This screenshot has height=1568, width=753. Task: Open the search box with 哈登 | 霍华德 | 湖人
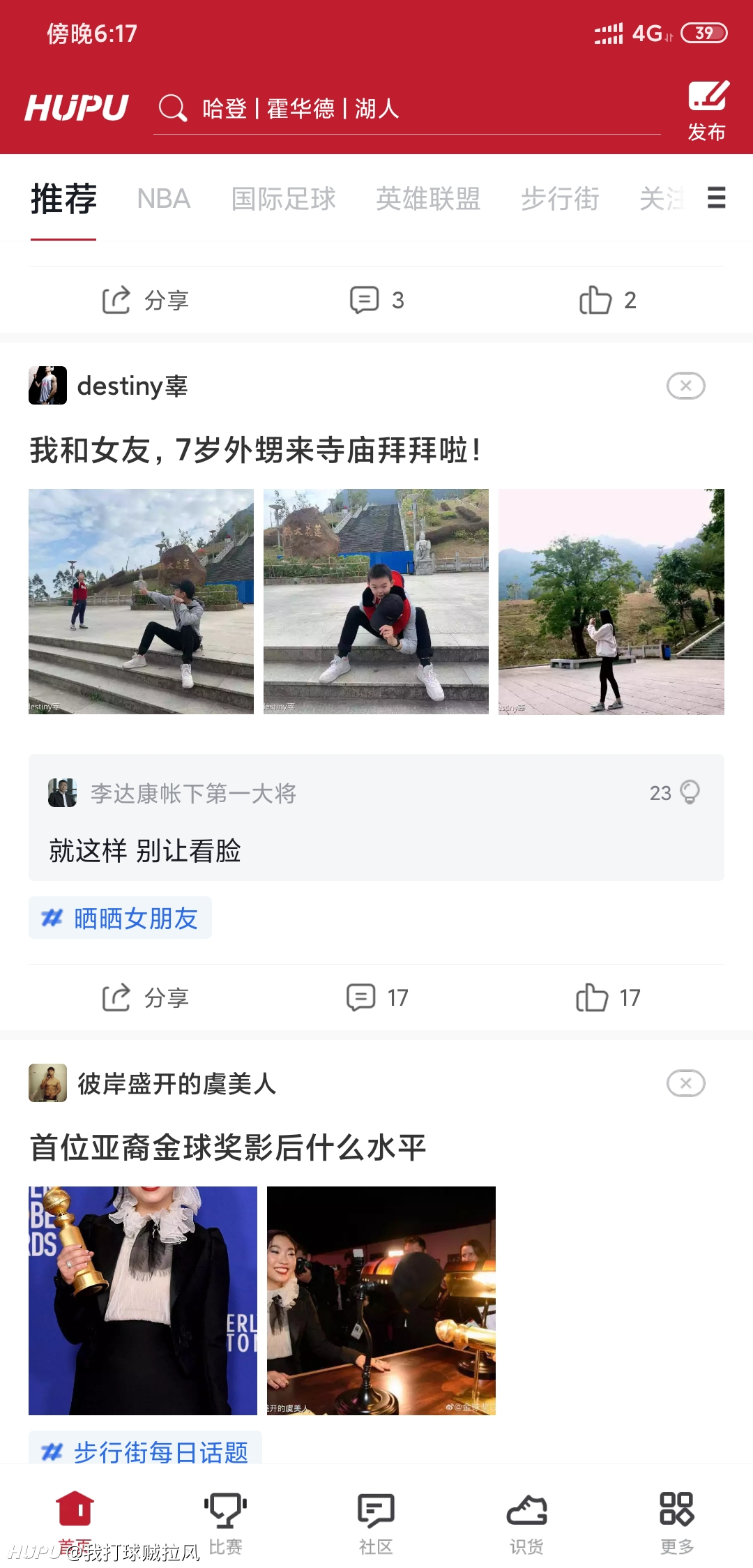click(x=406, y=109)
